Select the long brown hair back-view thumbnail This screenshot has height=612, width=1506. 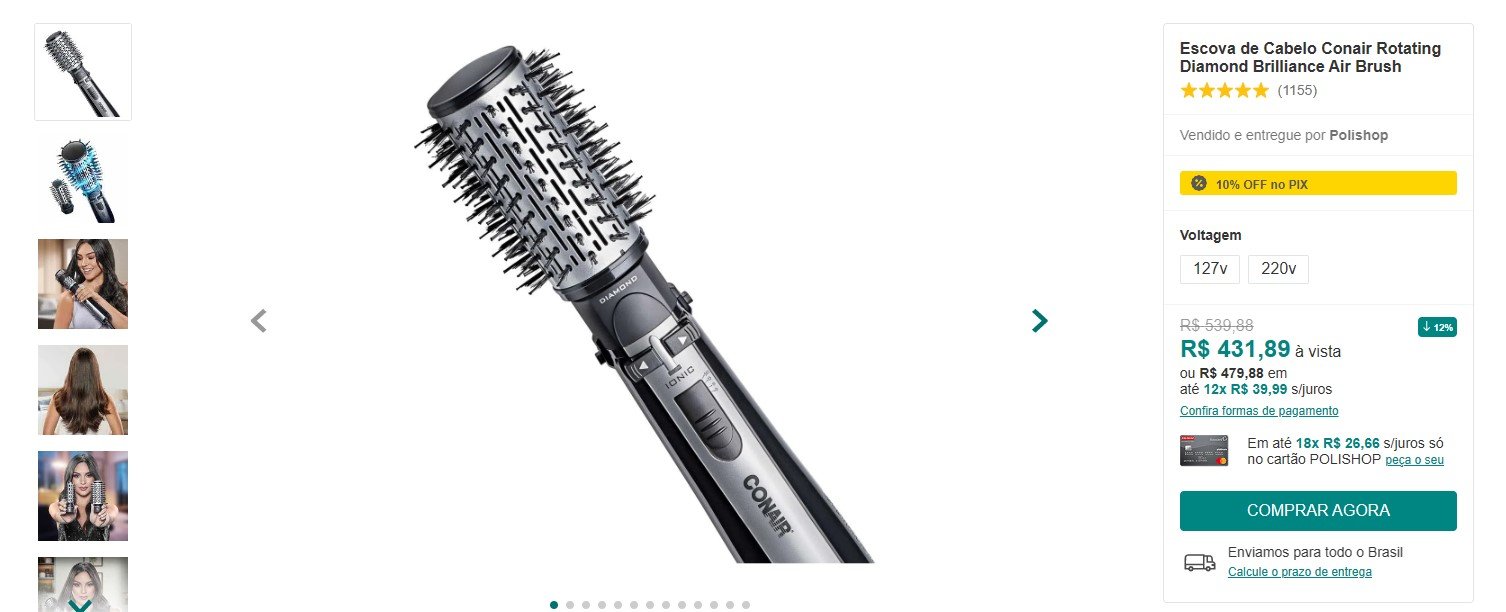point(83,390)
